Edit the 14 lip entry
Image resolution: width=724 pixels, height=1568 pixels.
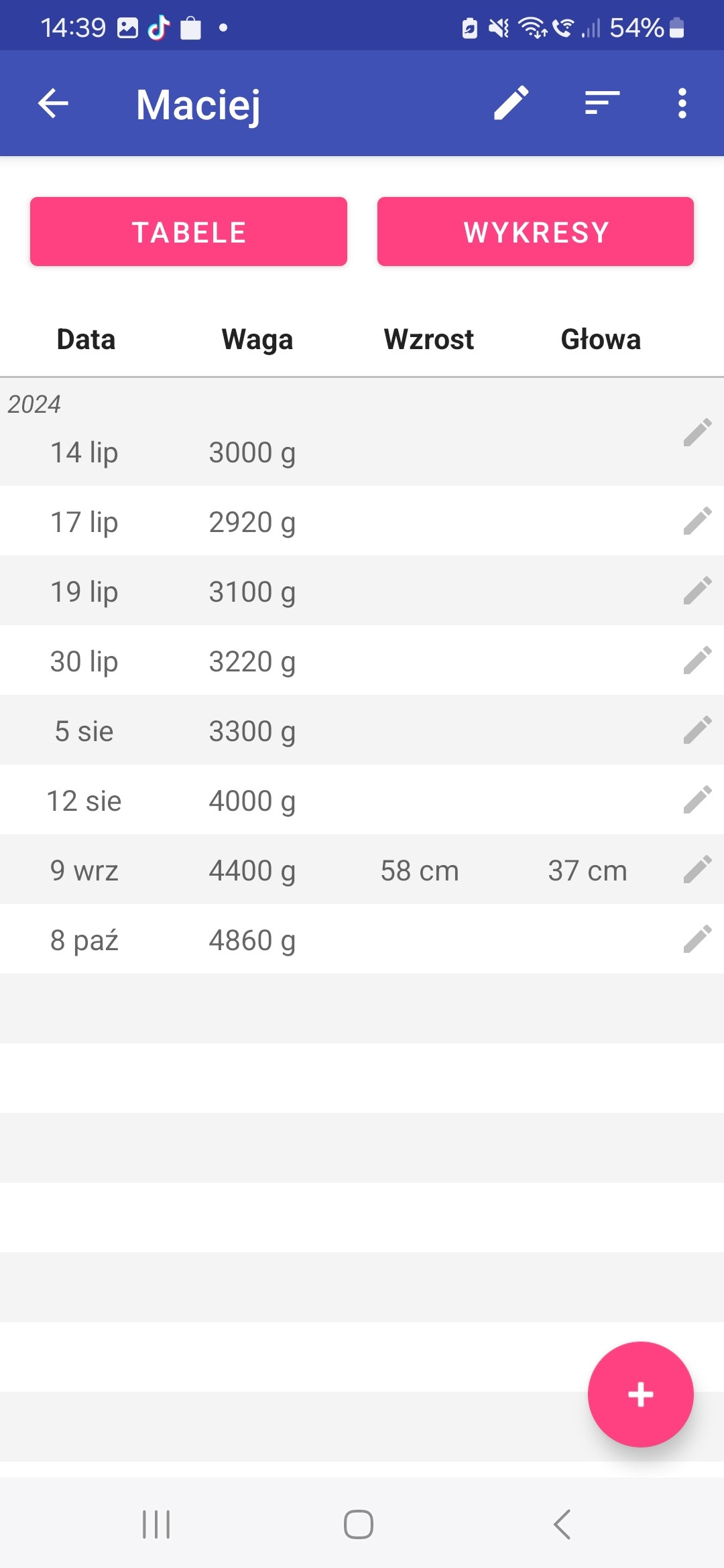[697, 433]
